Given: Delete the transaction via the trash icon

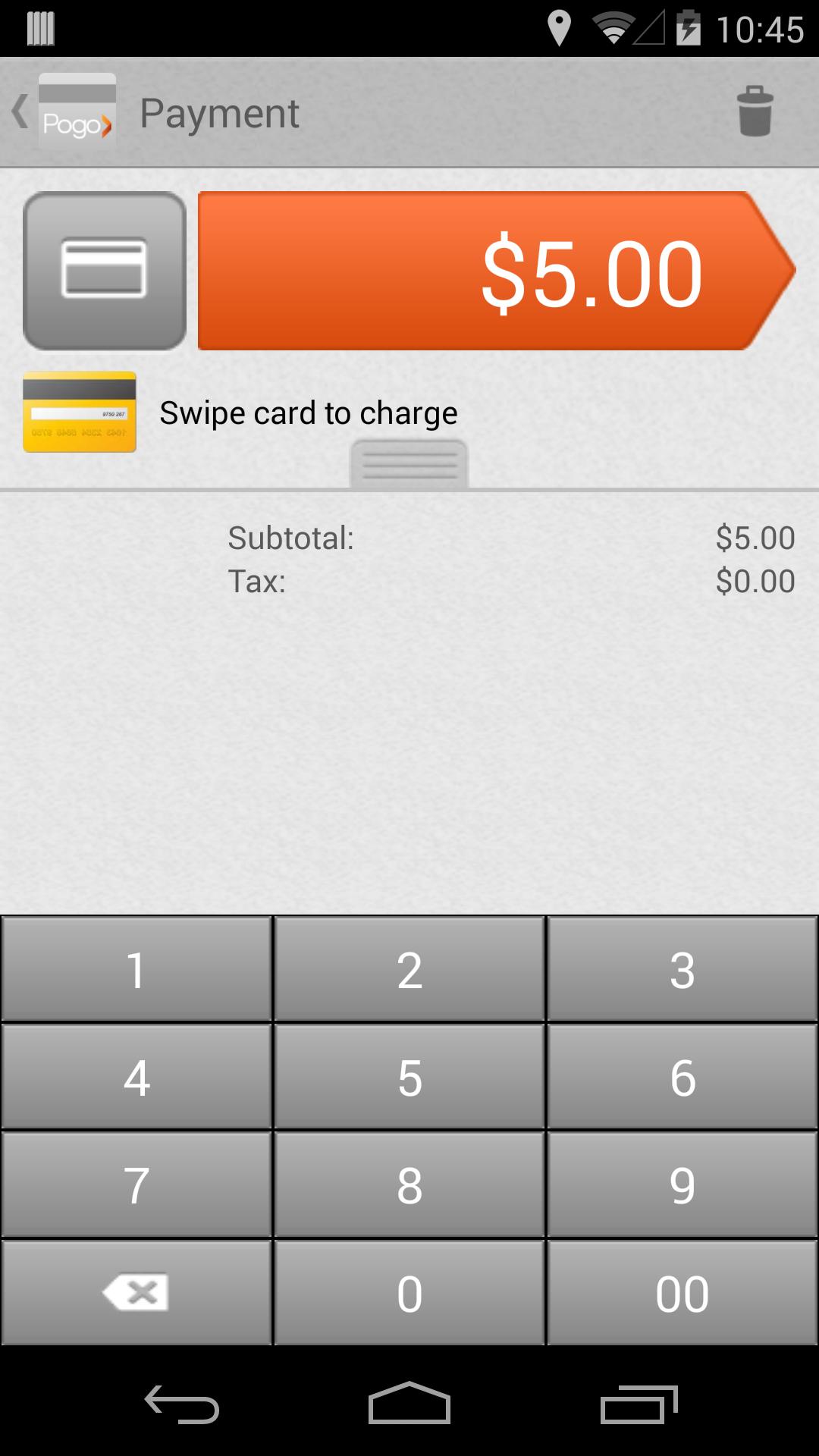Looking at the screenshot, I should click(755, 111).
